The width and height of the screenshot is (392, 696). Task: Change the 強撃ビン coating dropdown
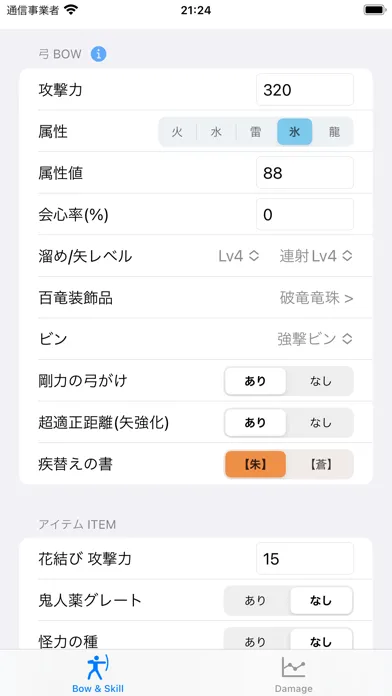tap(315, 339)
